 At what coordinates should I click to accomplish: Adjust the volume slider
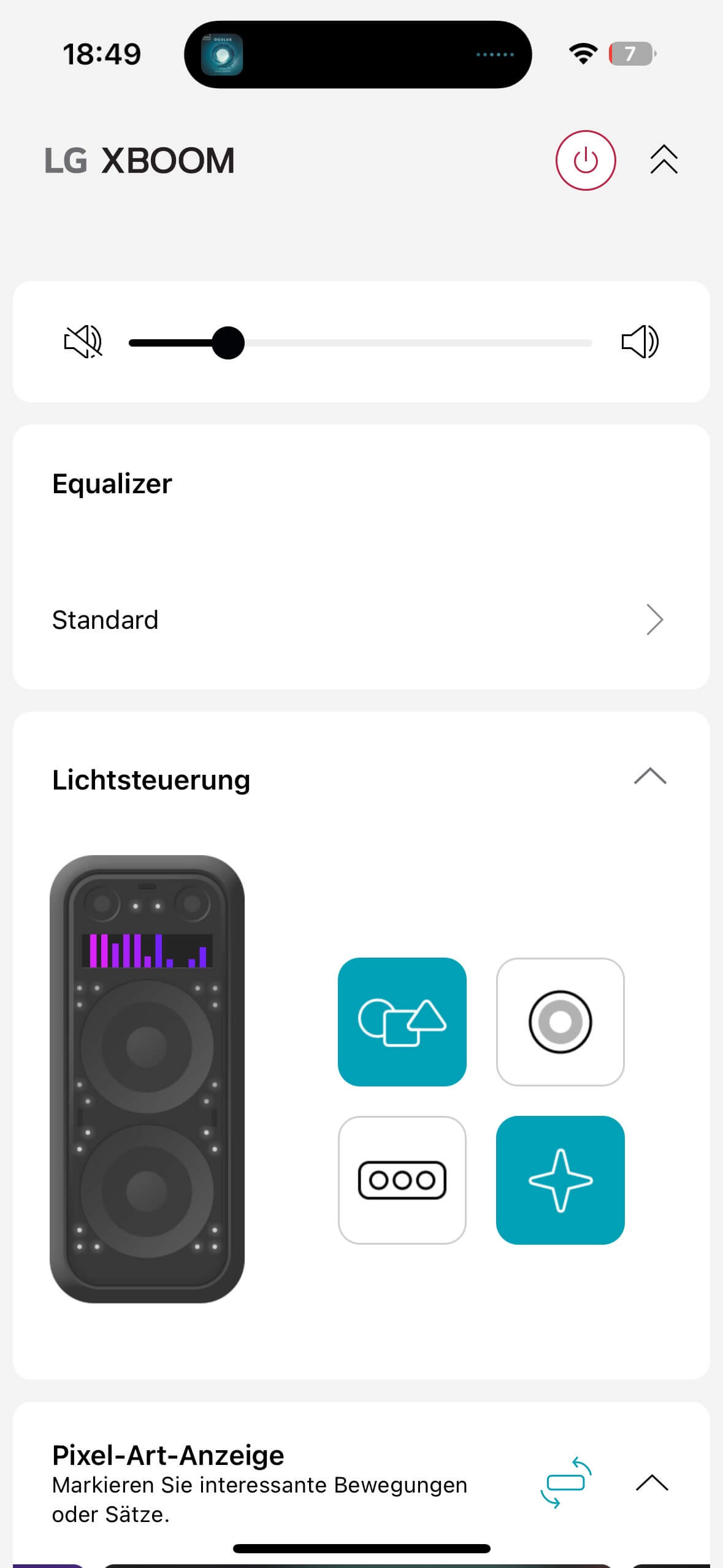point(228,343)
